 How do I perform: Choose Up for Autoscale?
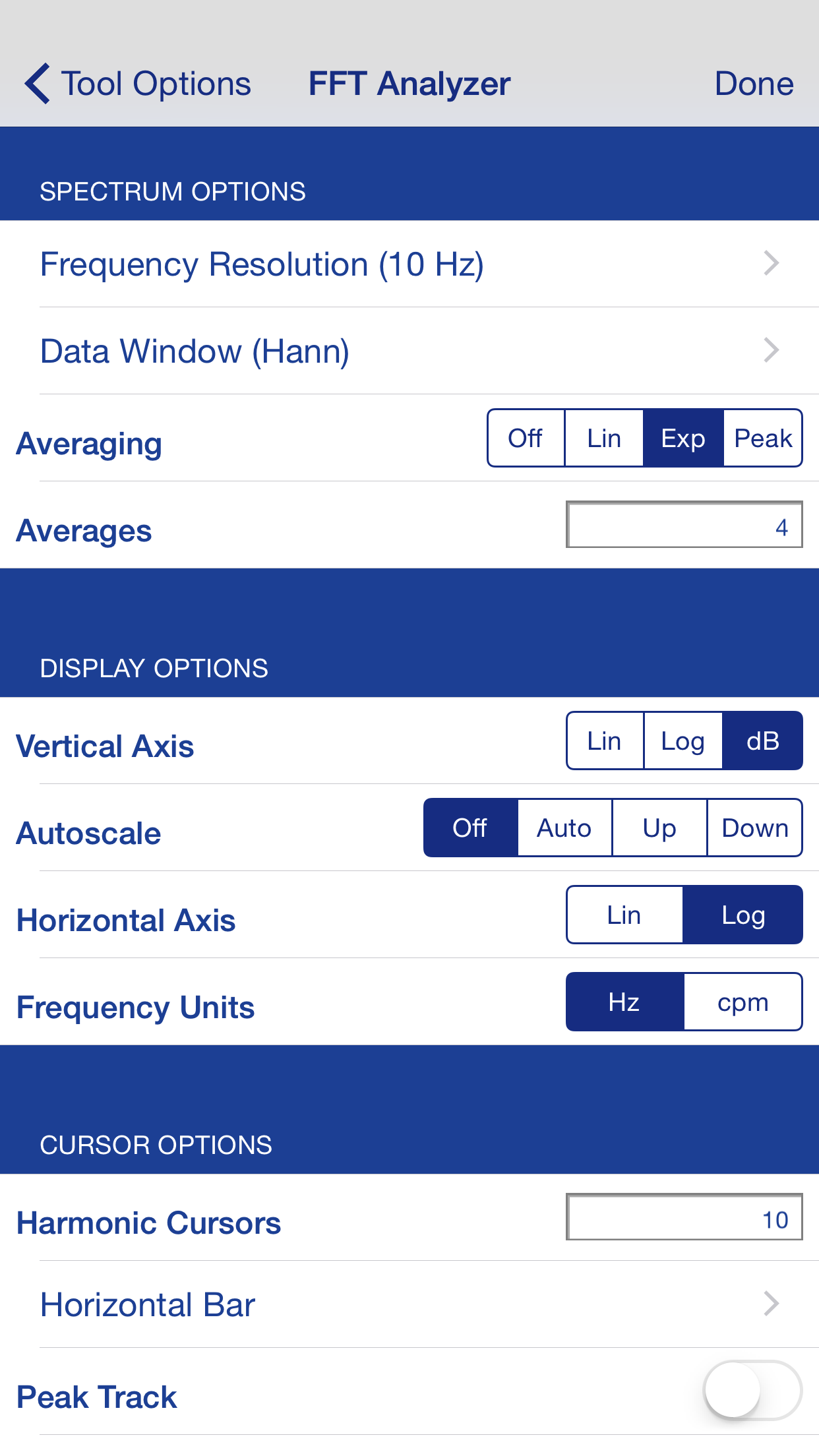[659, 828]
